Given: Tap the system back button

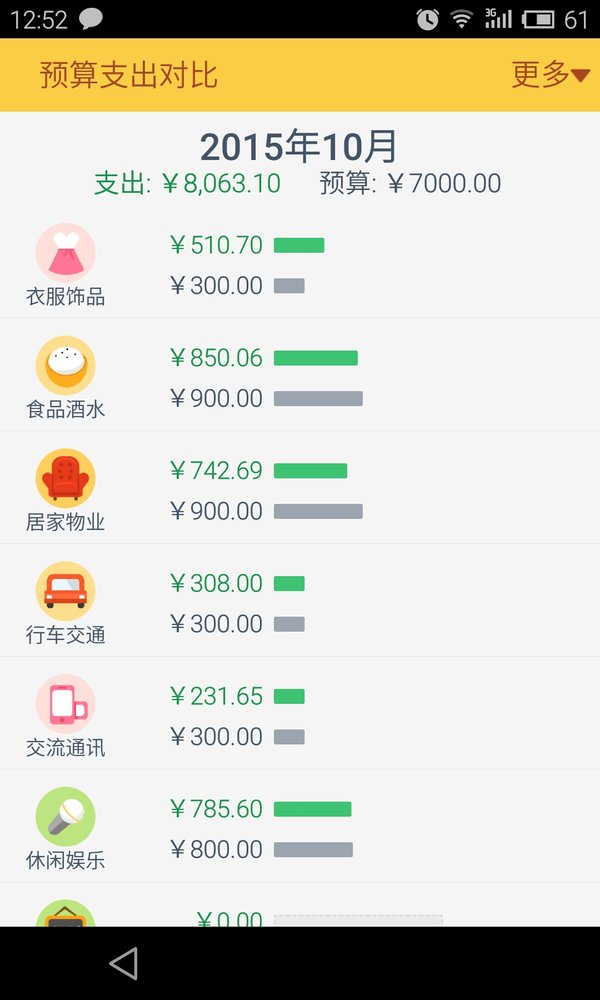Looking at the screenshot, I should point(124,963).
